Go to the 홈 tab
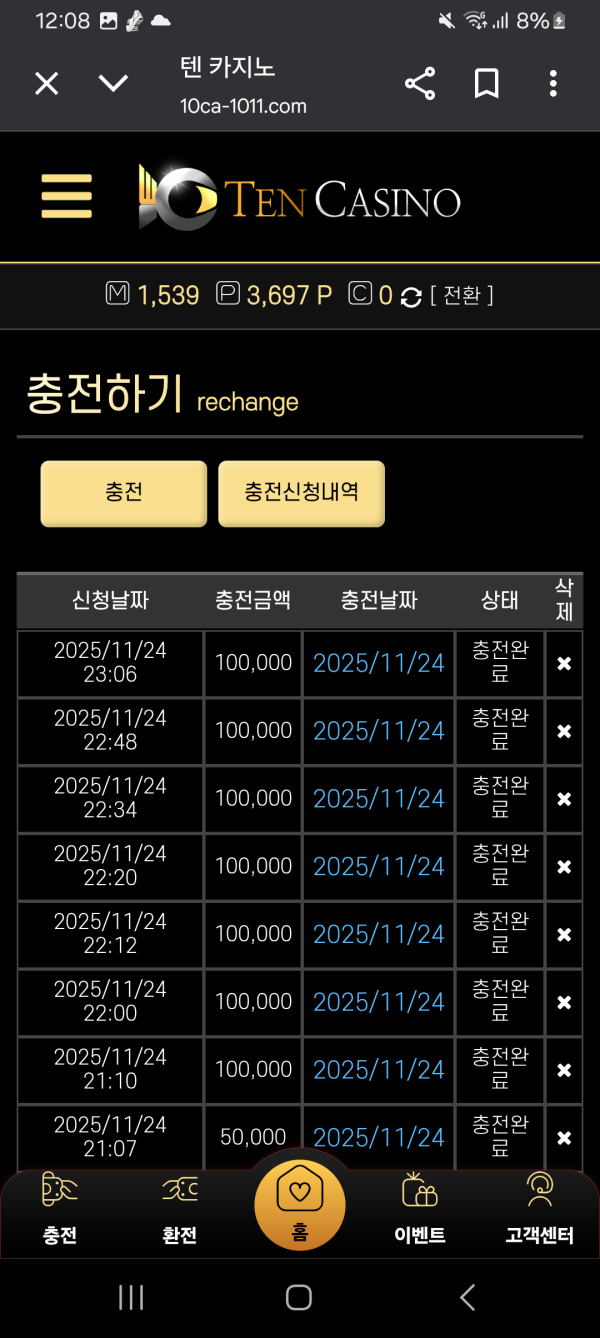The height and width of the screenshot is (1338, 600). point(300,1205)
